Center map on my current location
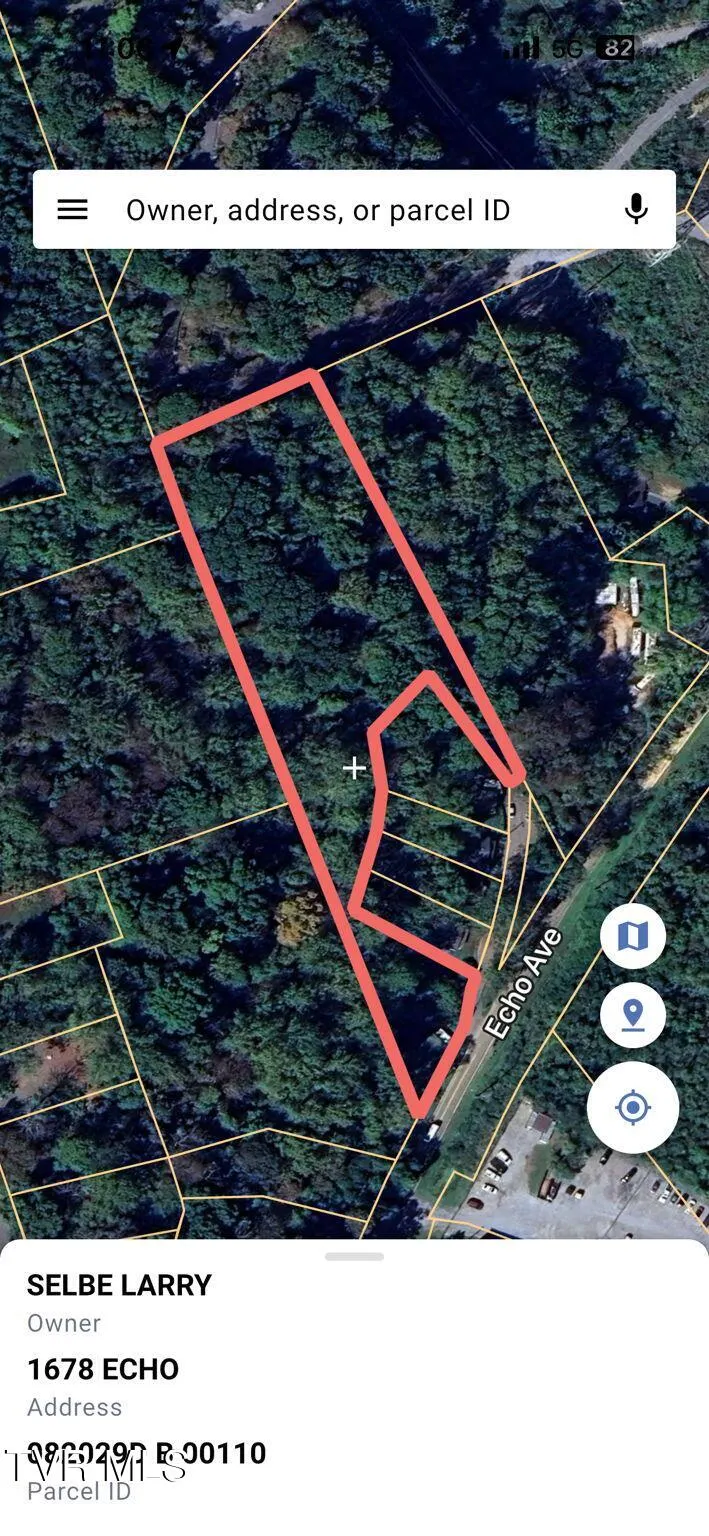This screenshot has height=1536, width=709. [x=633, y=1108]
